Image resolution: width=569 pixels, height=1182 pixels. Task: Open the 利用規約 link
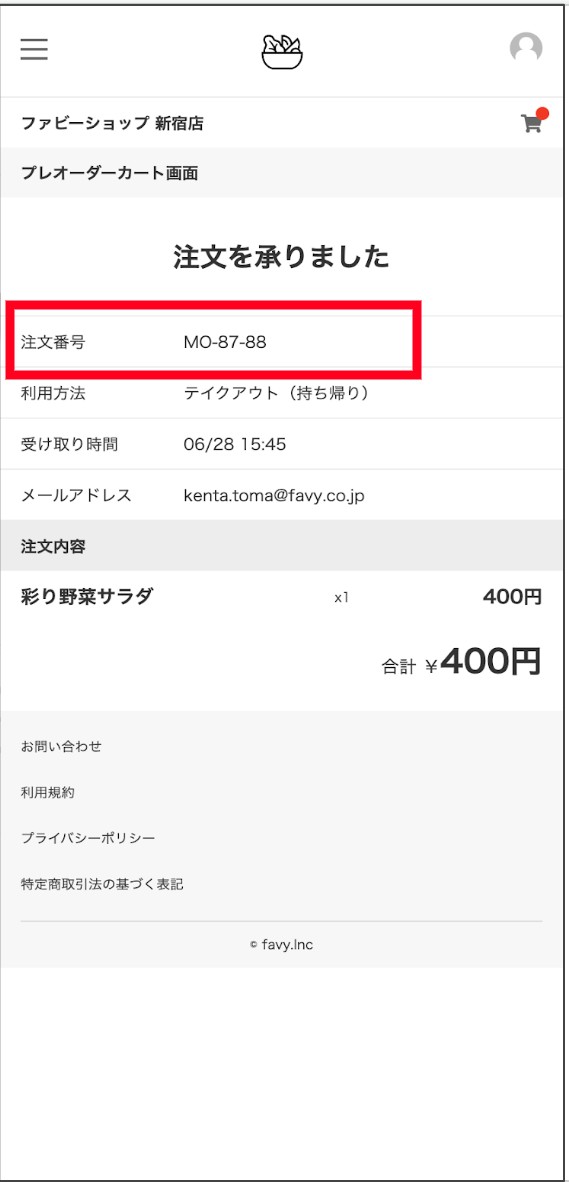point(47,792)
